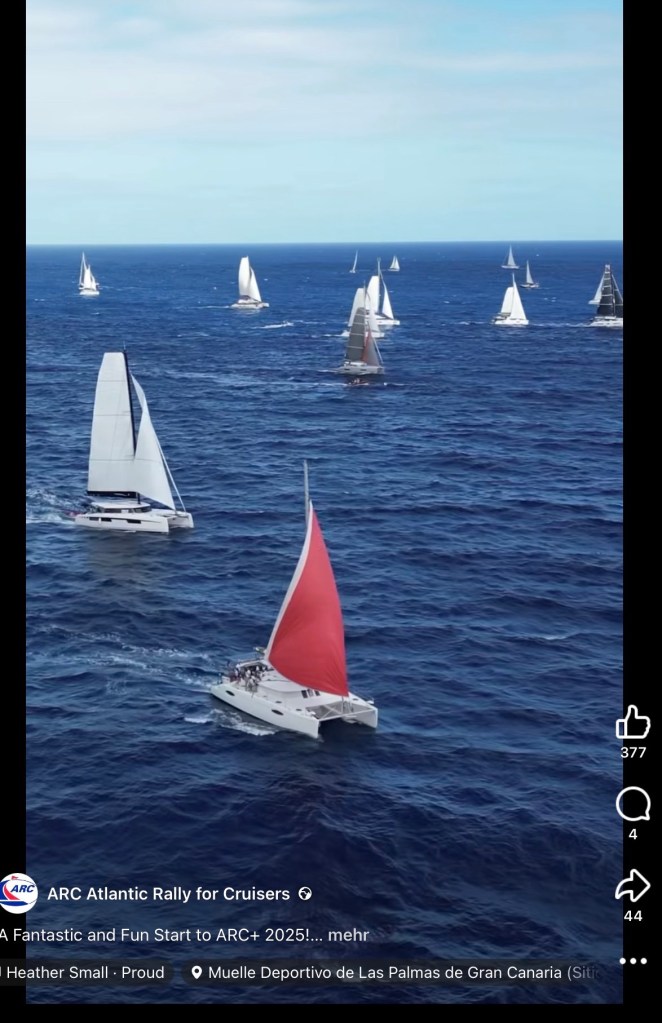Open ARC Atlantic Rally for Cruisers profile
662x1023 pixels.
tap(168, 894)
